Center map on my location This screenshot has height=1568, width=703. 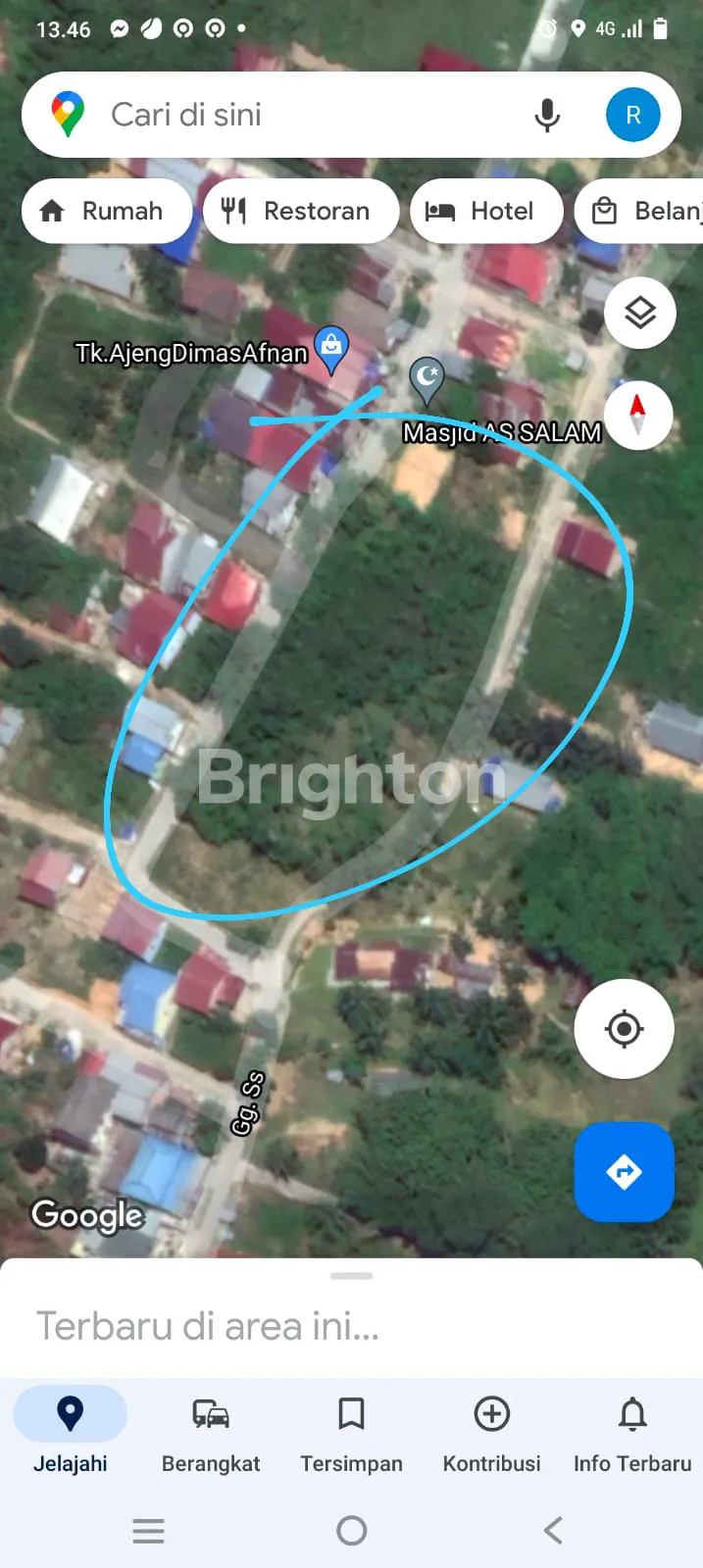click(x=624, y=1029)
